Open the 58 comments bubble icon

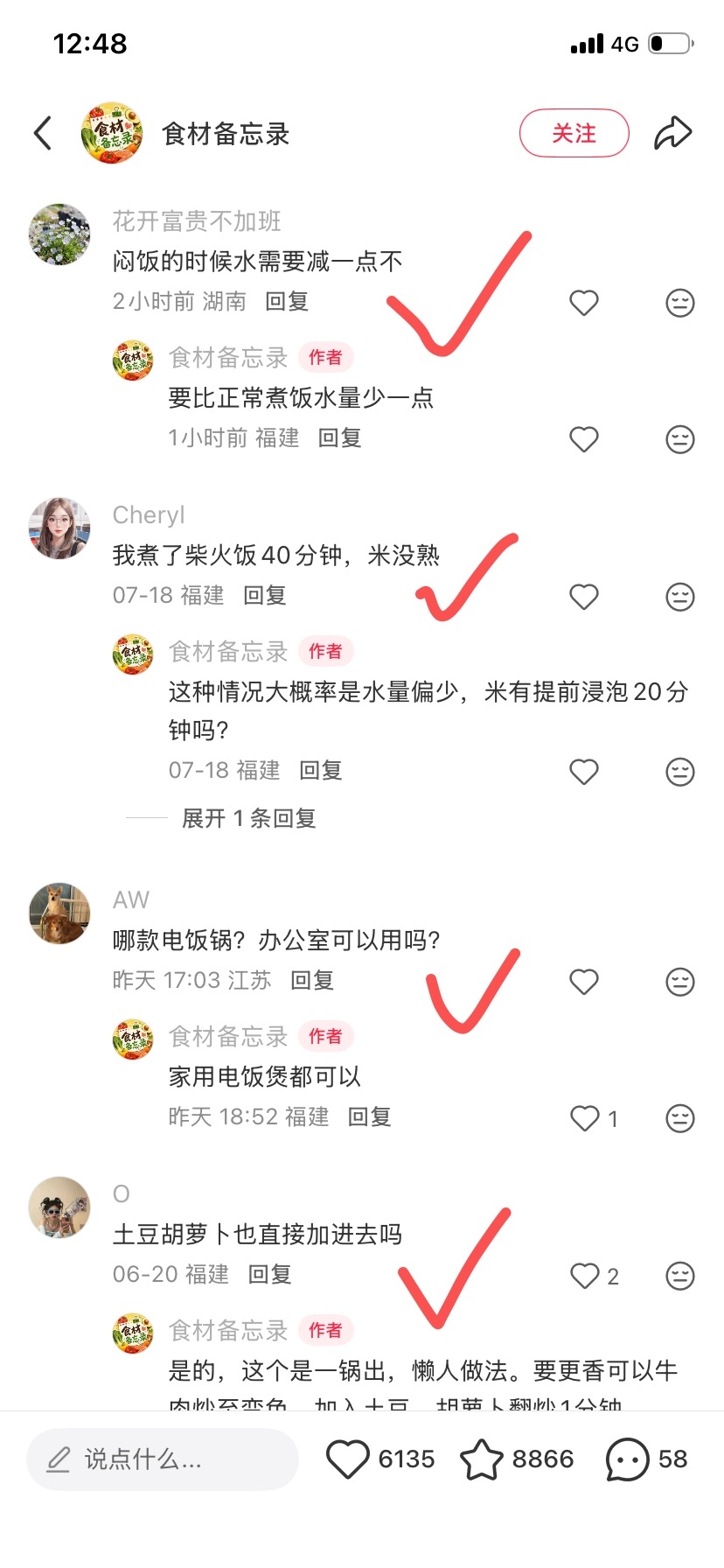tap(627, 1459)
